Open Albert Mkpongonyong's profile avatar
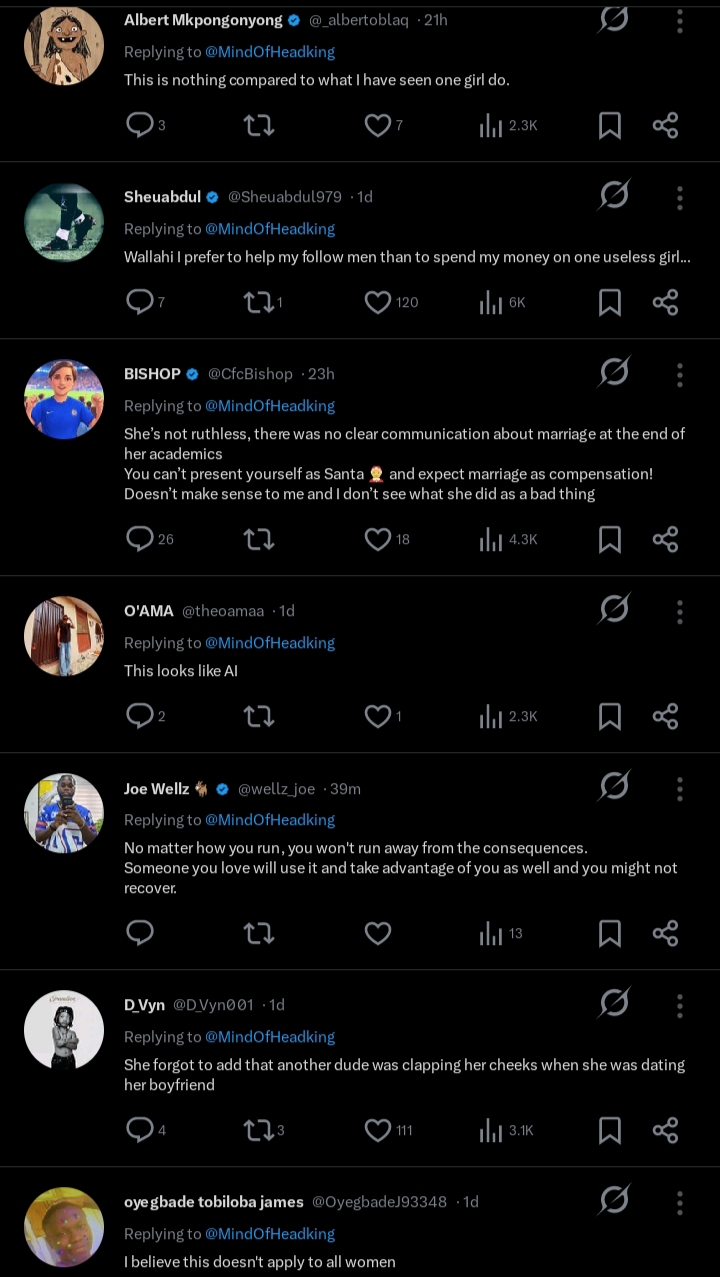This screenshot has height=1277, width=720. tap(64, 46)
